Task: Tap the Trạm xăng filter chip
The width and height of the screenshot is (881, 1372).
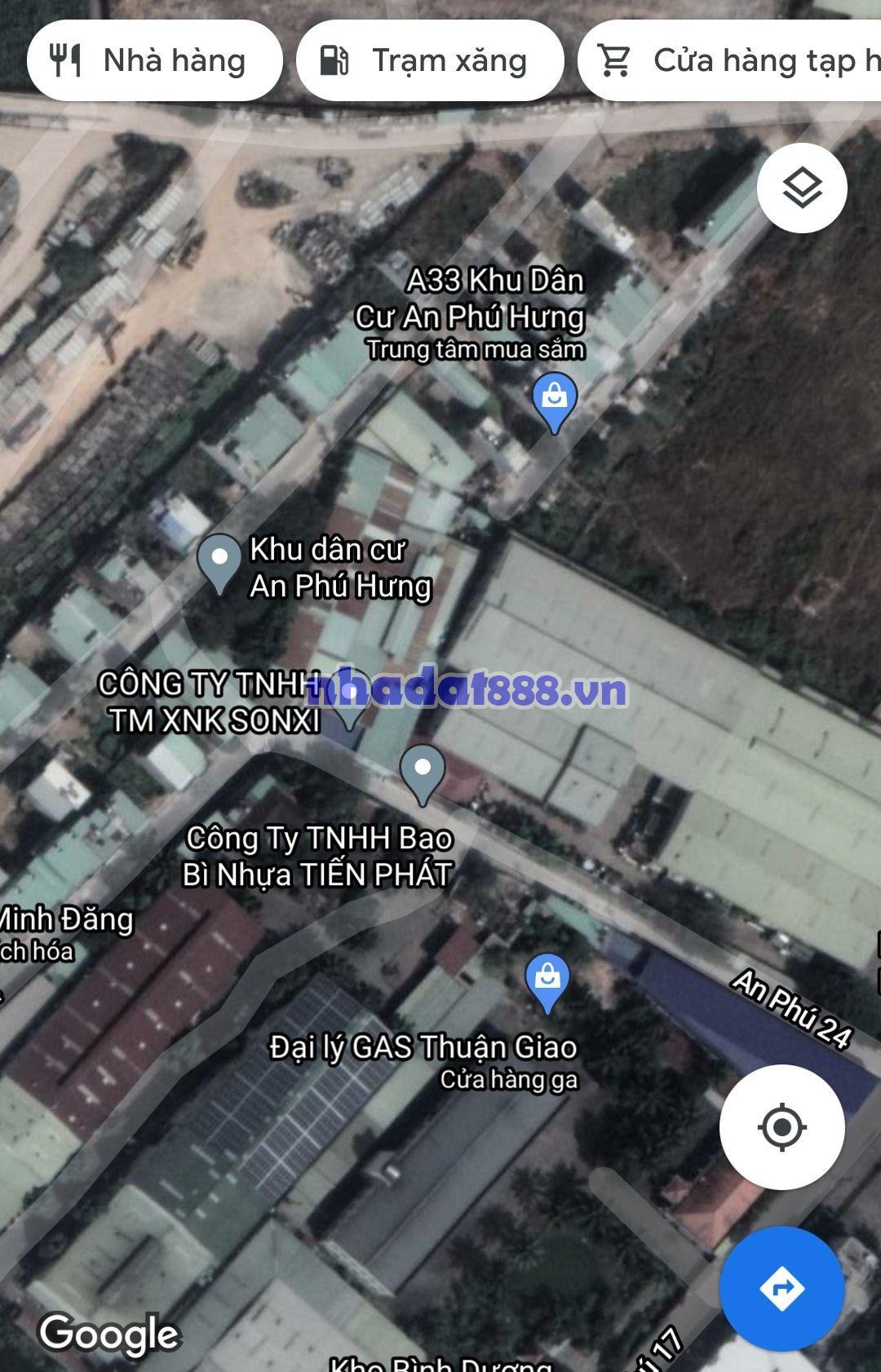Action: pyautogui.click(x=430, y=61)
